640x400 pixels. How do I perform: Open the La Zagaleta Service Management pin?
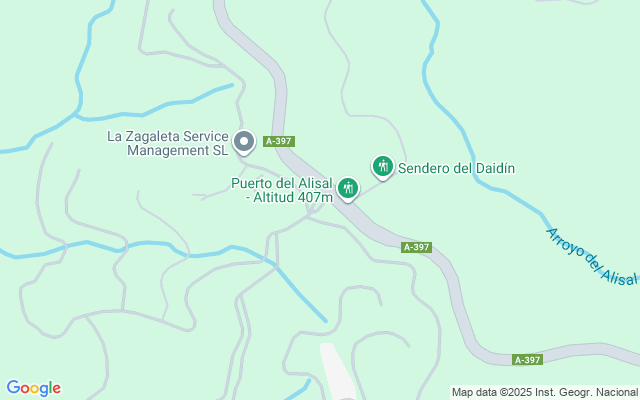point(244,142)
